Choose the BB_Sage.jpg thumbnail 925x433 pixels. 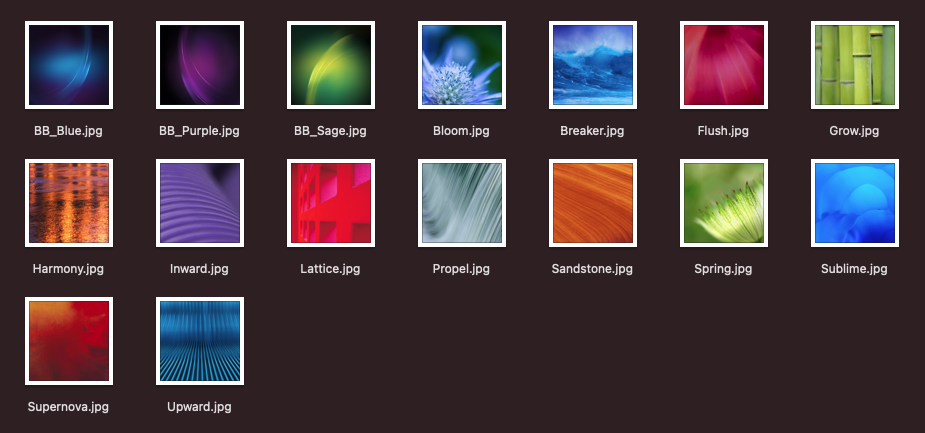[330, 65]
